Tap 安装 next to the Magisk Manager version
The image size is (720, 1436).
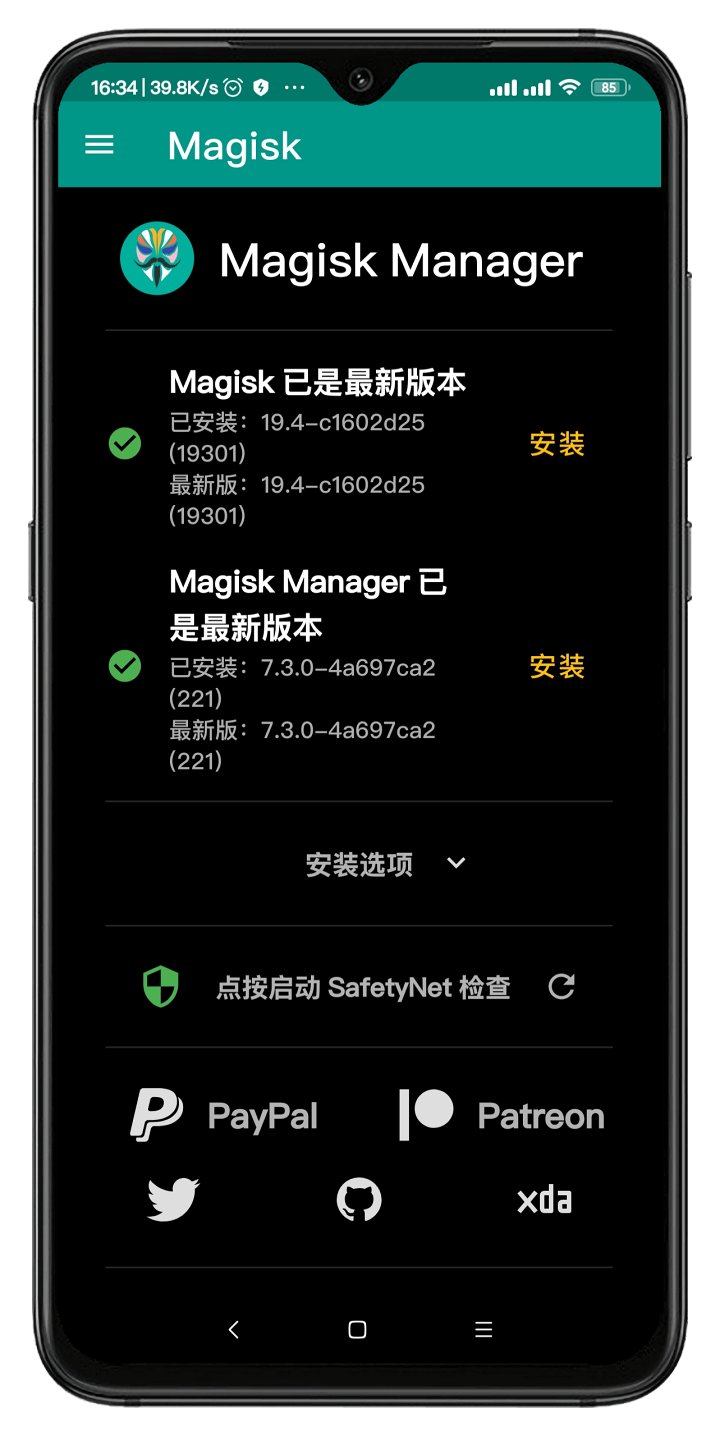(557, 667)
